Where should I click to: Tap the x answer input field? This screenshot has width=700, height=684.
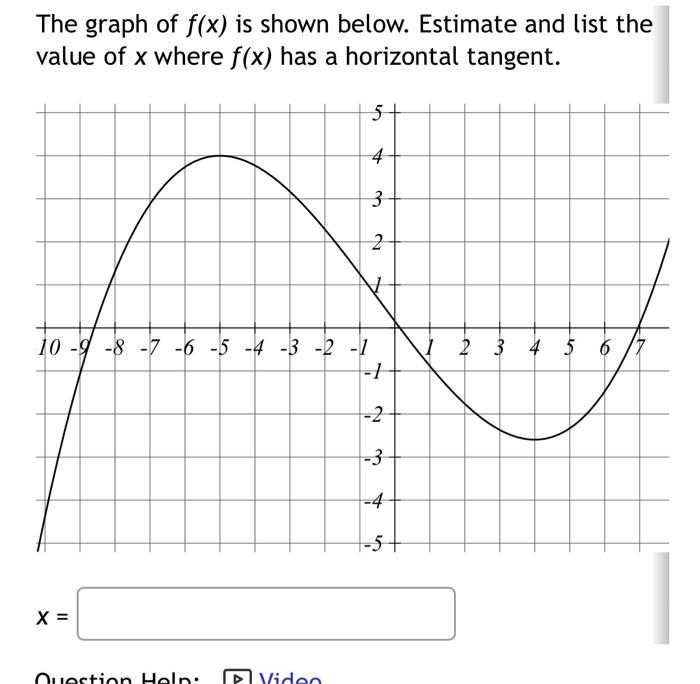(266, 613)
